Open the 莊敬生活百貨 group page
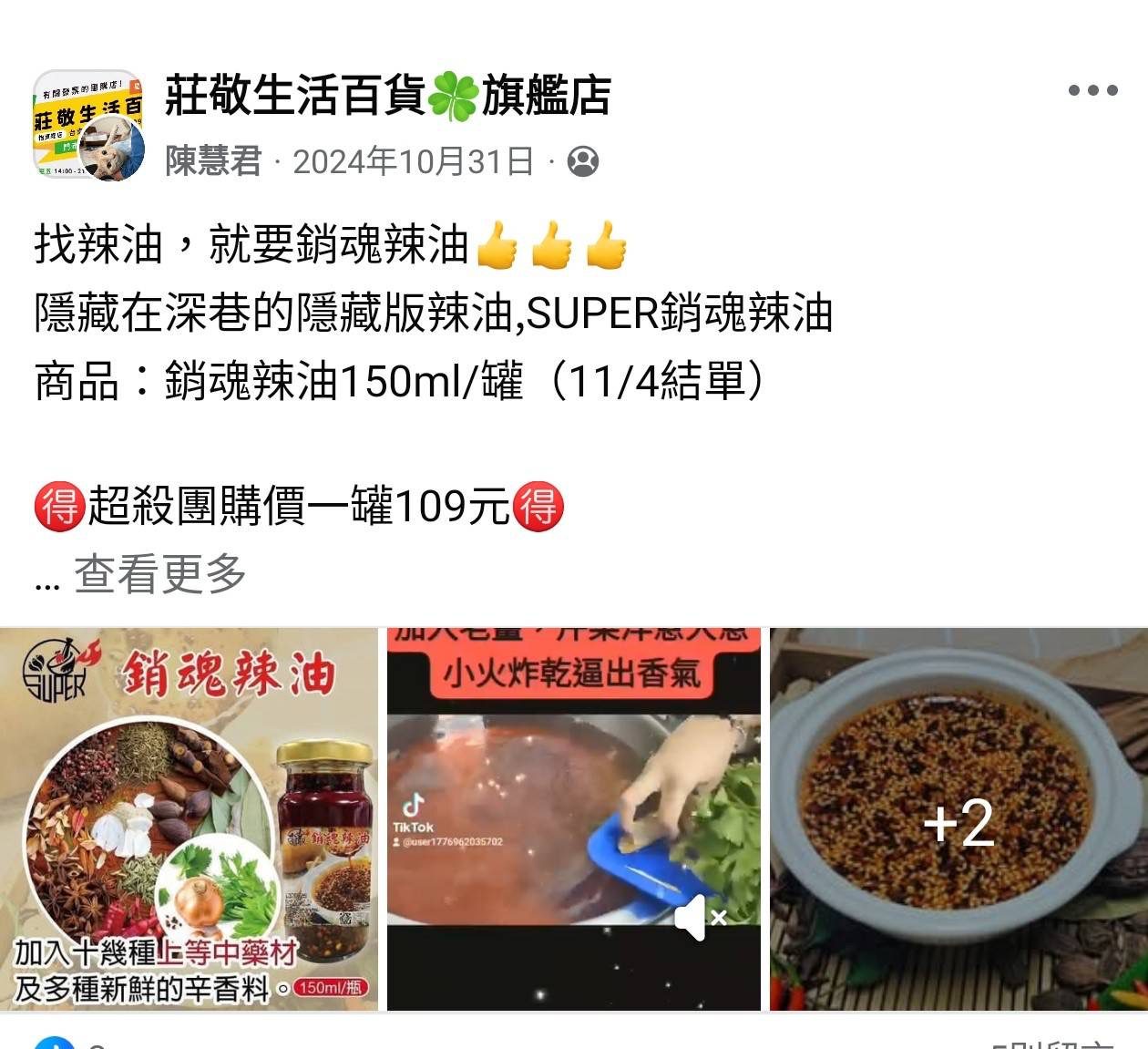1148x1049 pixels. (387, 96)
